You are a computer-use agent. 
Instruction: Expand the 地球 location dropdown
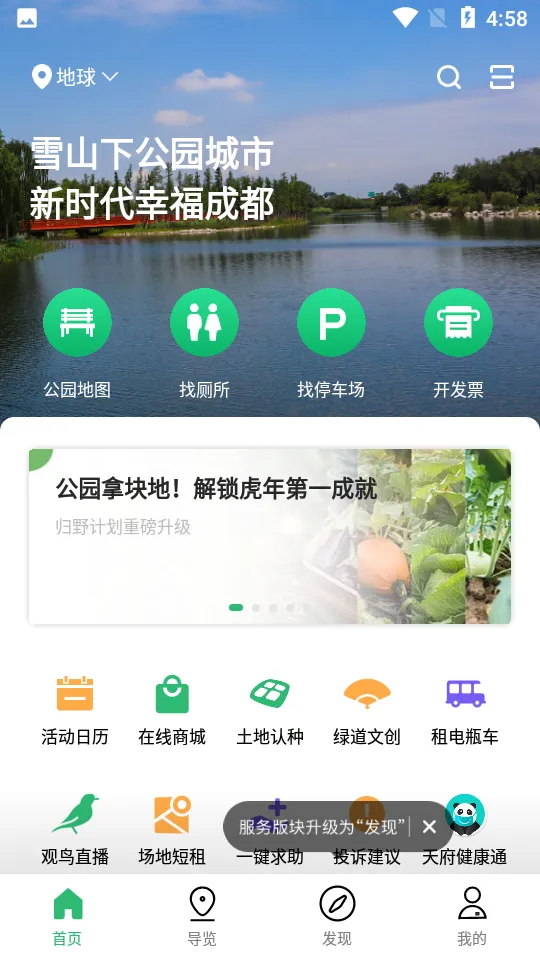point(75,77)
